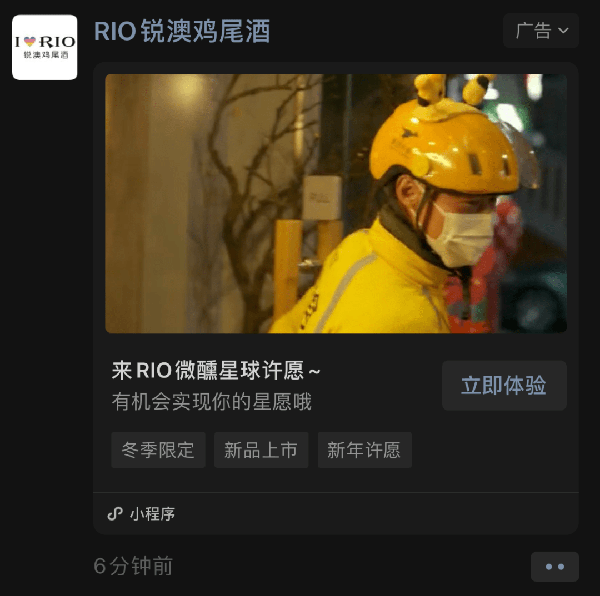Image resolution: width=600 pixels, height=596 pixels.
Task: Select the 新品上市 tag
Action: (261, 450)
